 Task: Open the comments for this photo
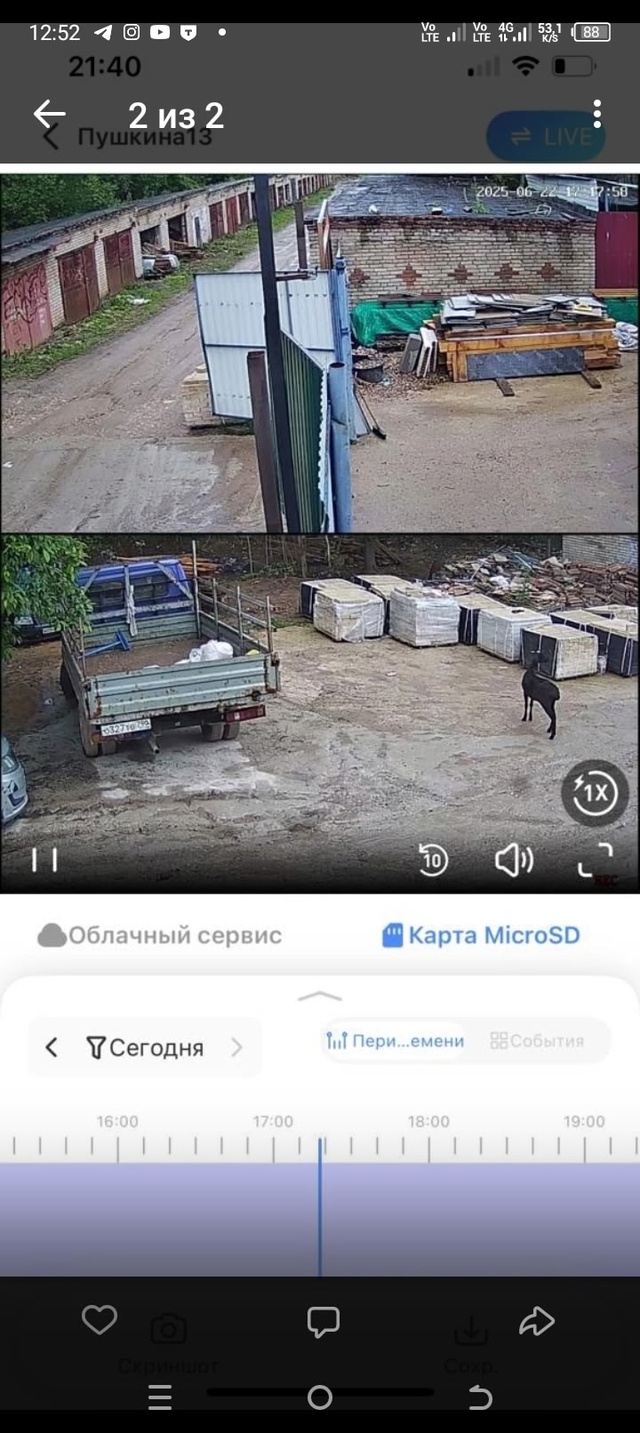point(323,1322)
